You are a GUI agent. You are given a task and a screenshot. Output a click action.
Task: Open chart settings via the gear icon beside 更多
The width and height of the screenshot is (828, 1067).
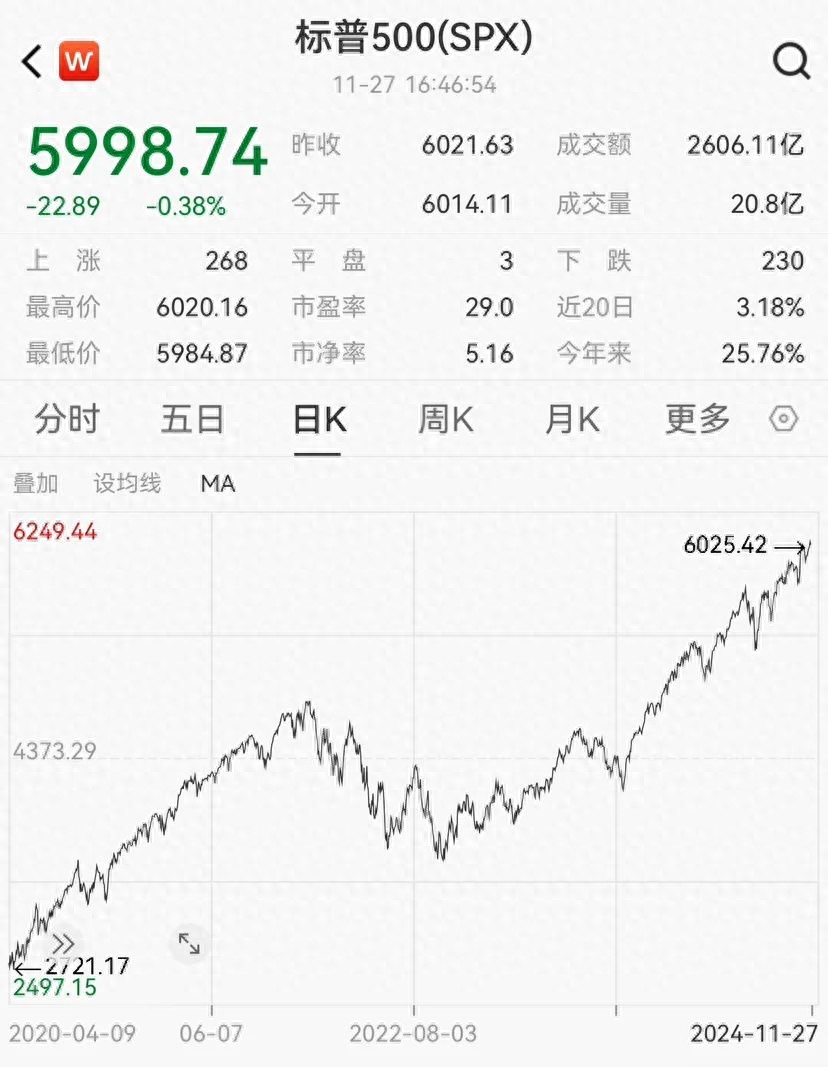pos(784,420)
